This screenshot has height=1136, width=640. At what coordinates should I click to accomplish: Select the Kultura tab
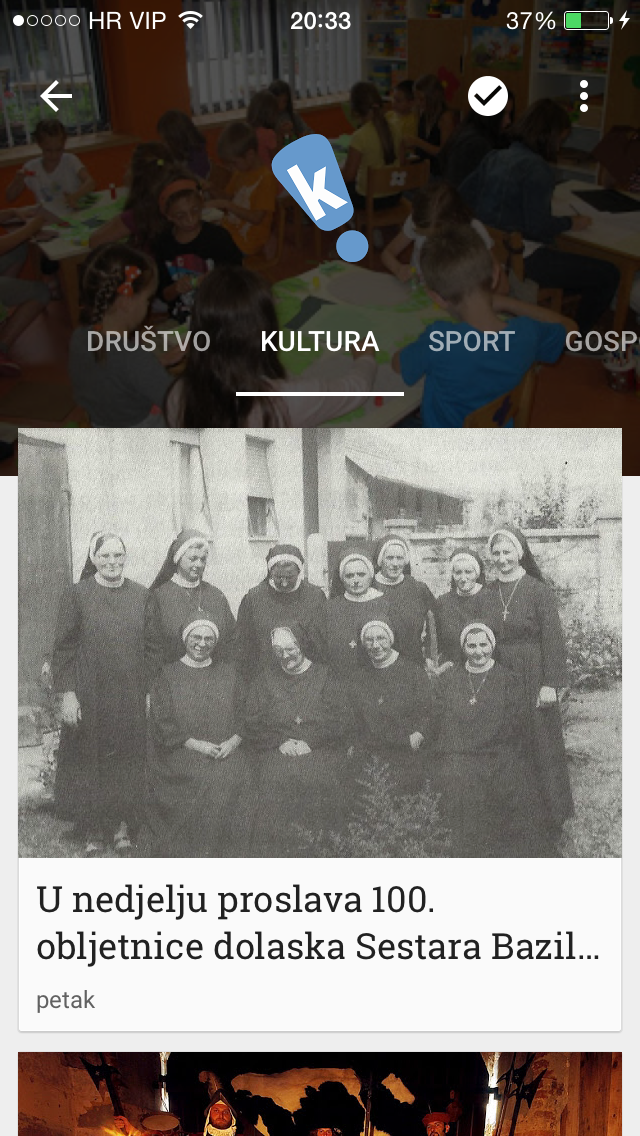[319, 342]
